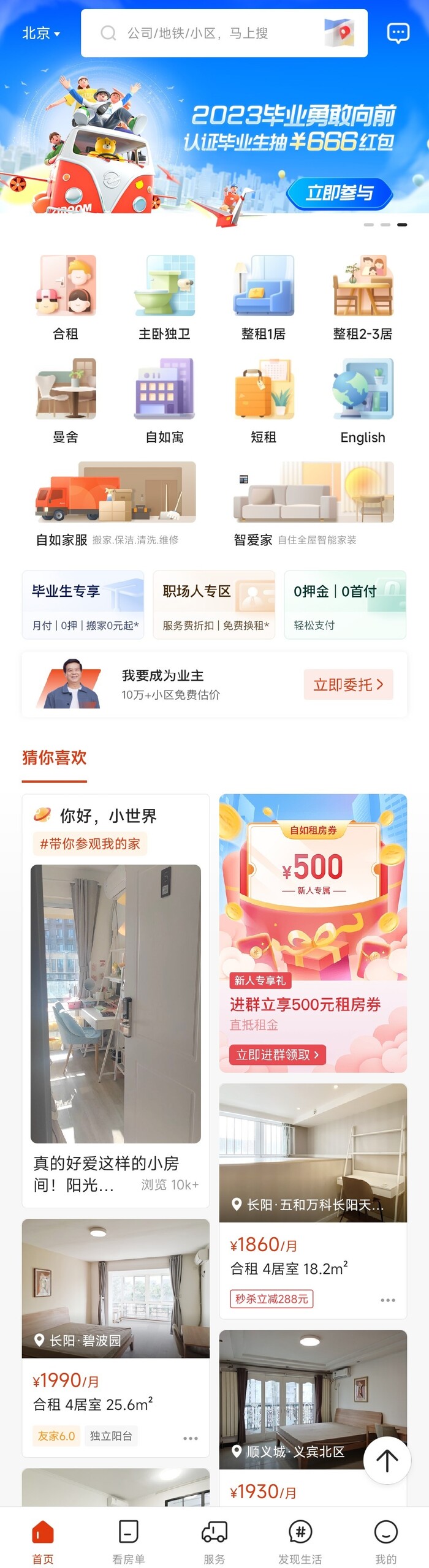Go to the 发现生活 tab
This screenshot has width=429, height=1568.
tap(300, 1542)
